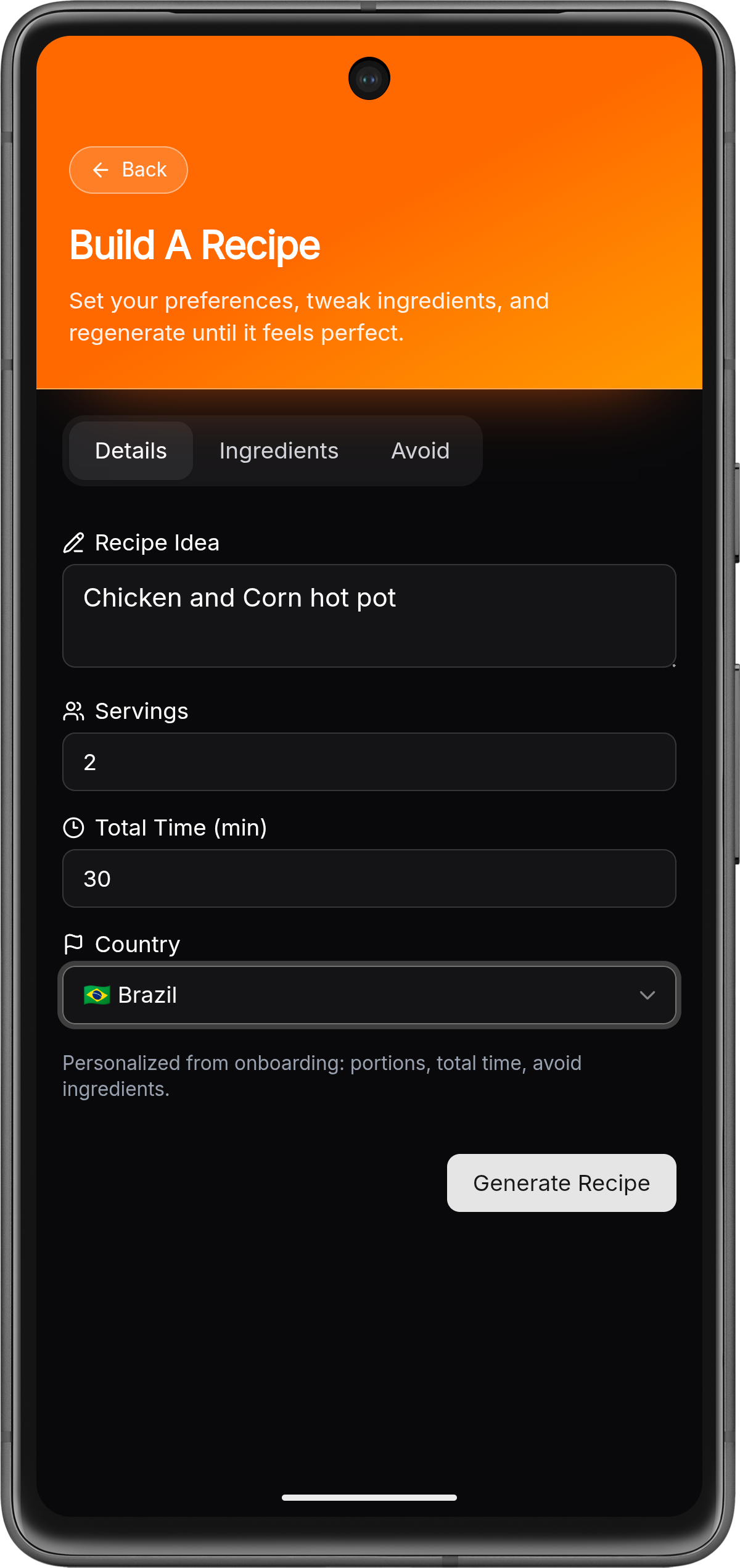Screen dimensions: 740x1568
Task: Tap the chevron in the Country selector
Action: coord(647,995)
